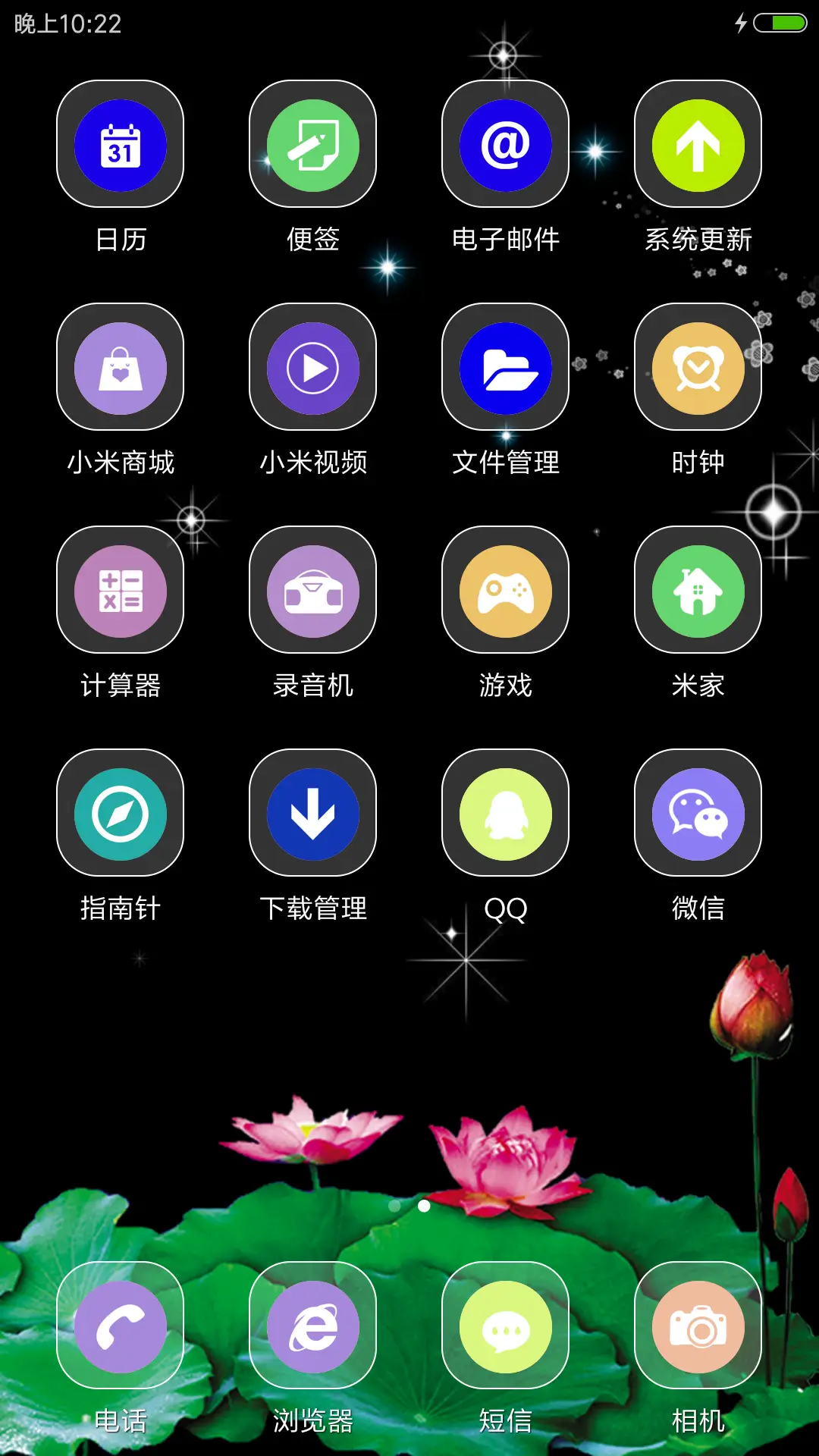819x1456 pixels.
Task: Open the 游戏 games center
Action: tap(505, 591)
